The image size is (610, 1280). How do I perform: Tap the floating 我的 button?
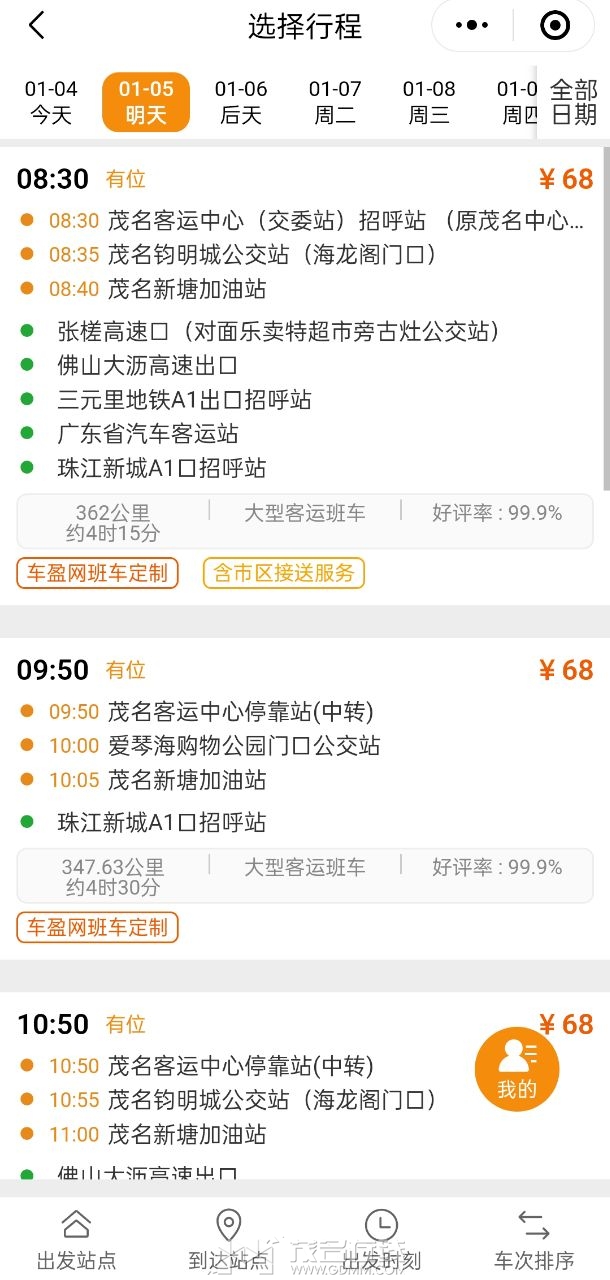click(517, 1068)
